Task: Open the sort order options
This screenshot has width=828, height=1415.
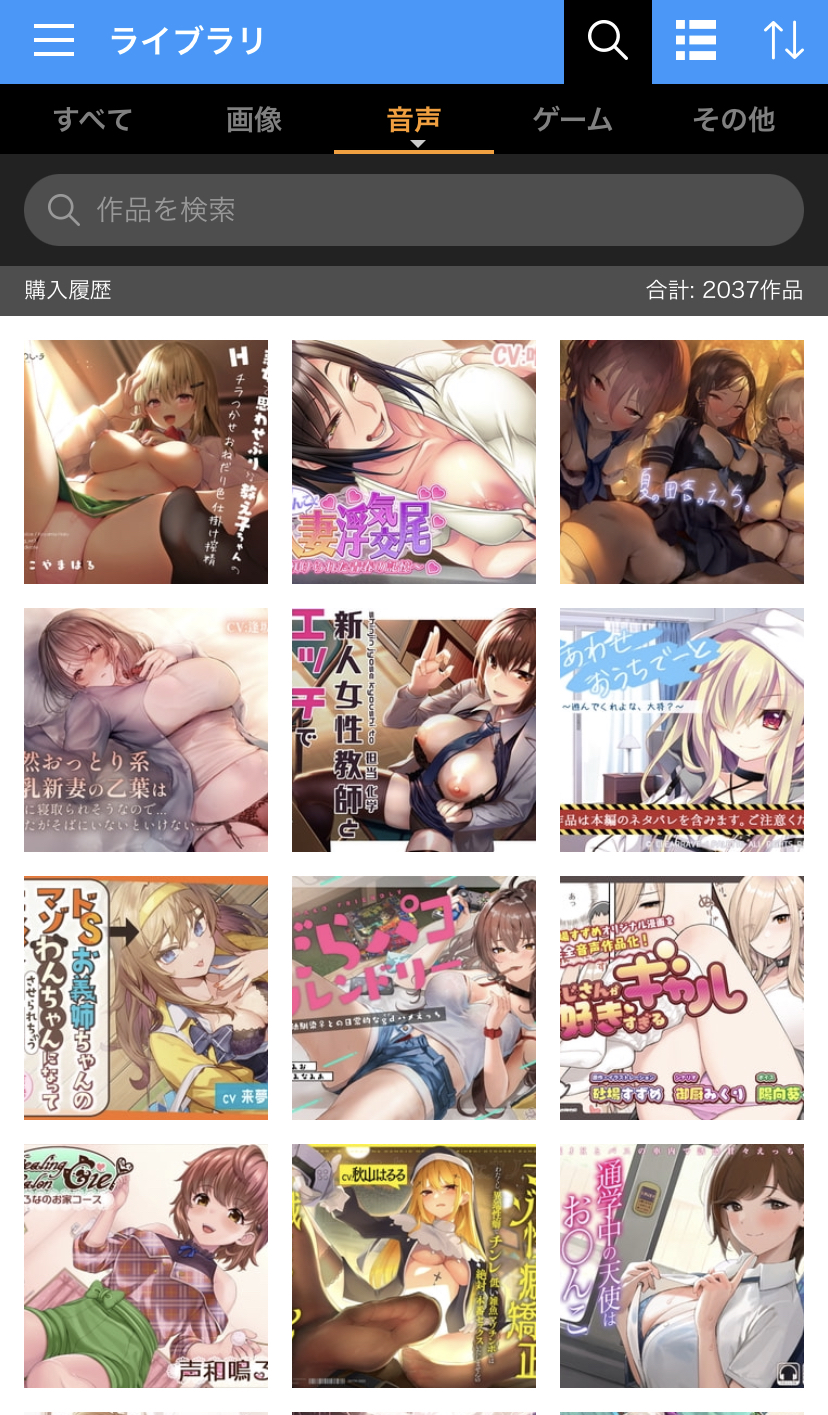Action: pyautogui.click(x=783, y=41)
